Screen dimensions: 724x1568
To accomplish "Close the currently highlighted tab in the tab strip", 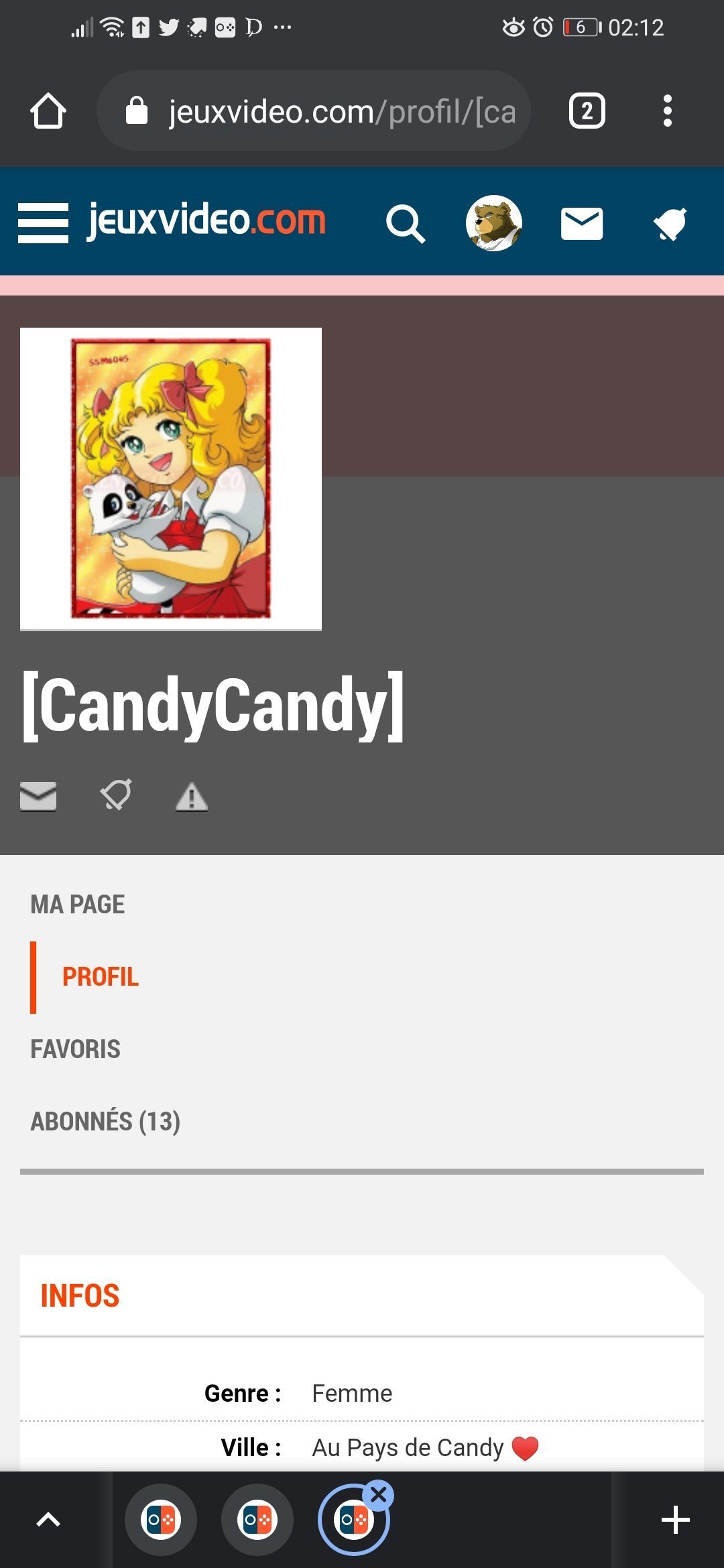I will pyautogui.click(x=379, y=1495).
